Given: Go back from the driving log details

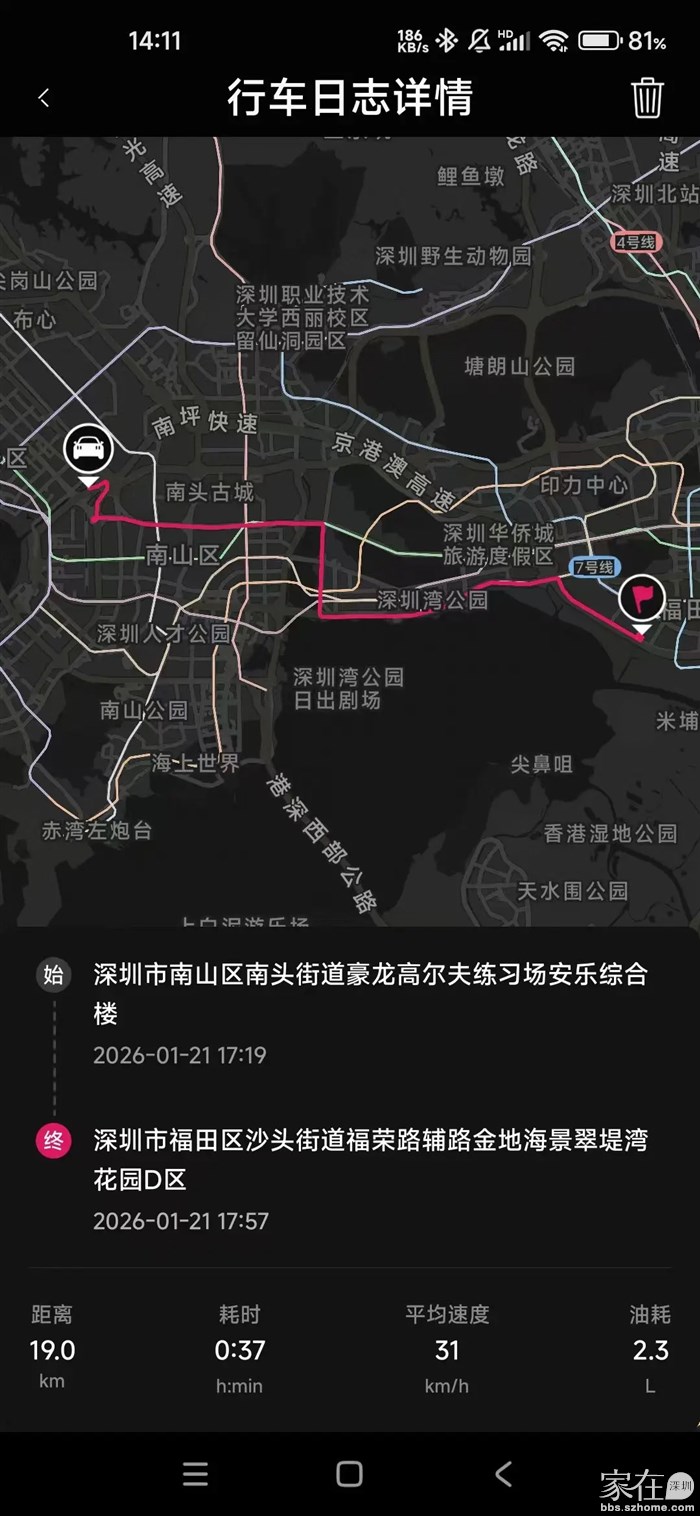Looking at the screenshot, I should 43,98.
